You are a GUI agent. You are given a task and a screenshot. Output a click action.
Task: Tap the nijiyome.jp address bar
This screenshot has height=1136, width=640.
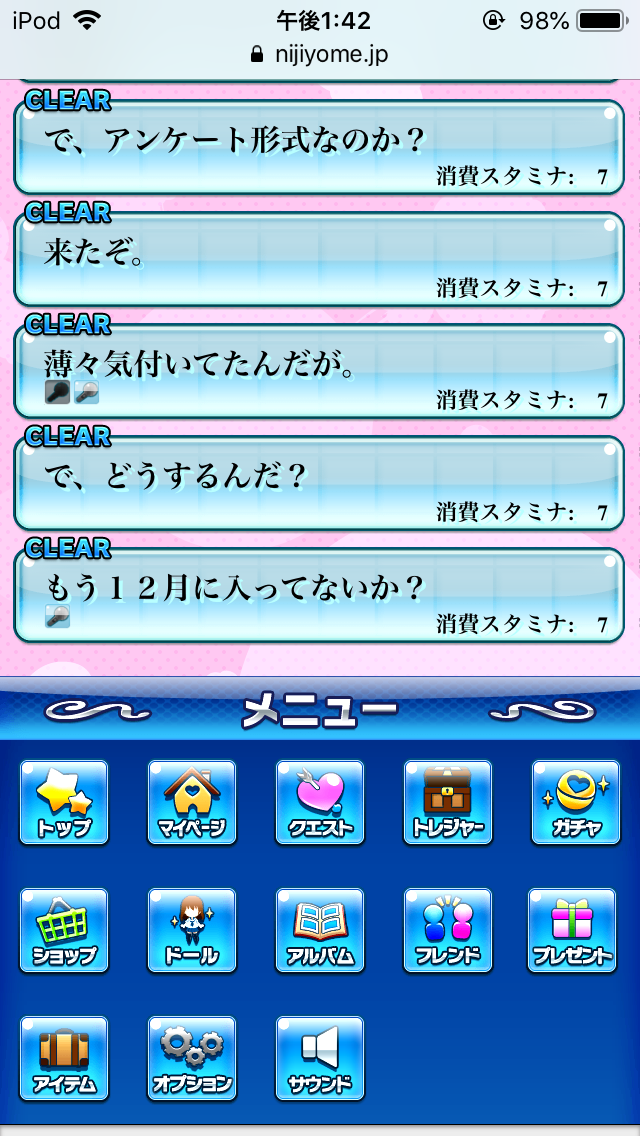pyautogui.click(x=320, y=54)
